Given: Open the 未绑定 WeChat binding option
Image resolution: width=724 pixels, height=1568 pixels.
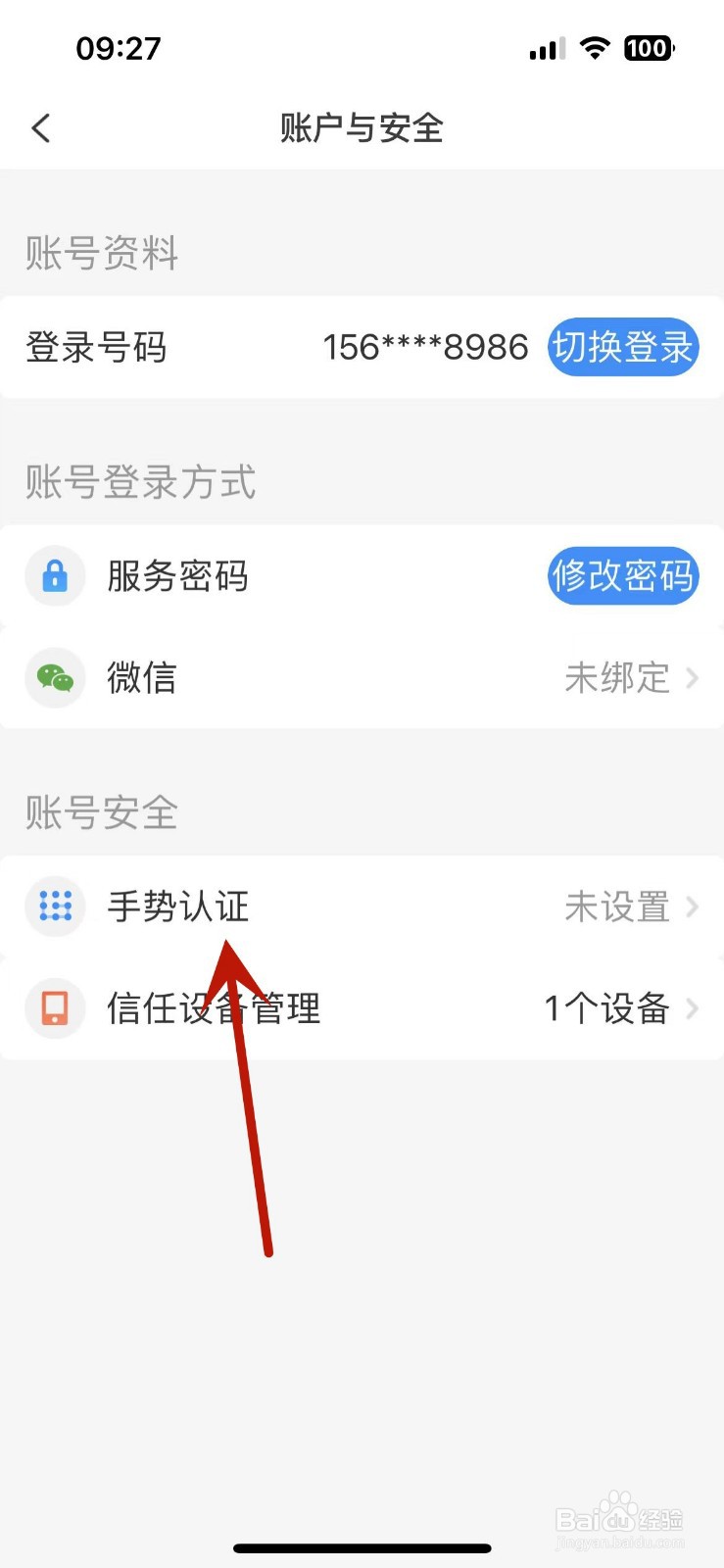Looking at the screenshot, I should point(618,677).
